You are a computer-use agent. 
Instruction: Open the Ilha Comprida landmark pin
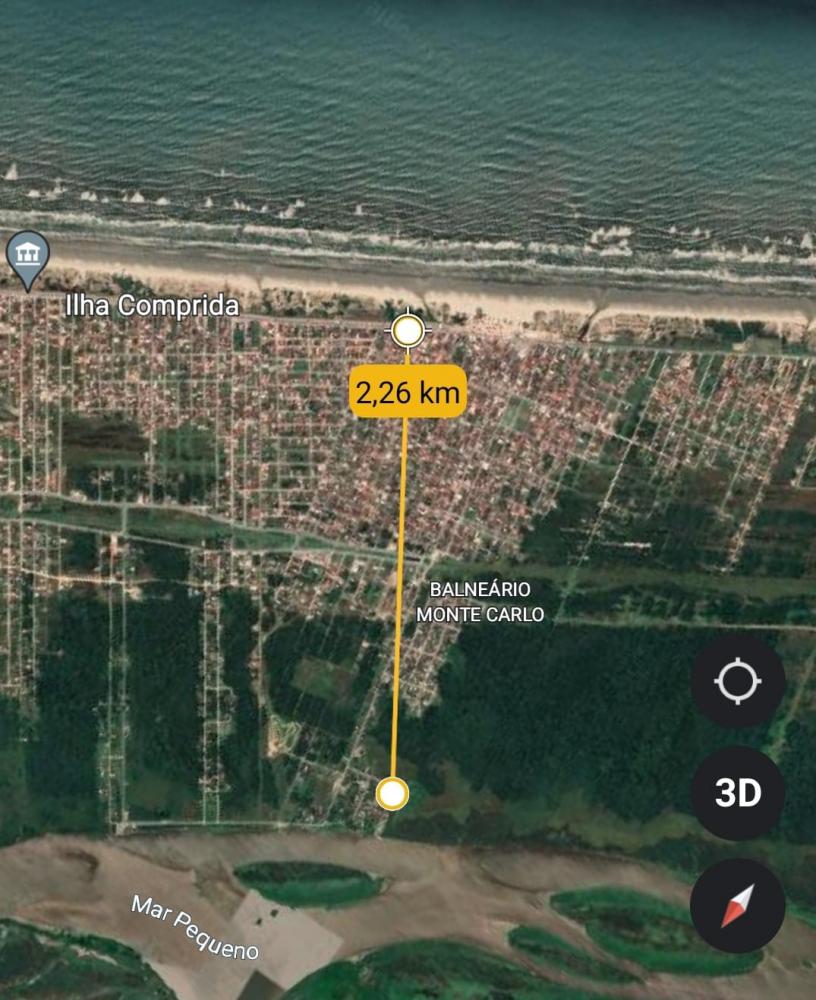[27, 254]
